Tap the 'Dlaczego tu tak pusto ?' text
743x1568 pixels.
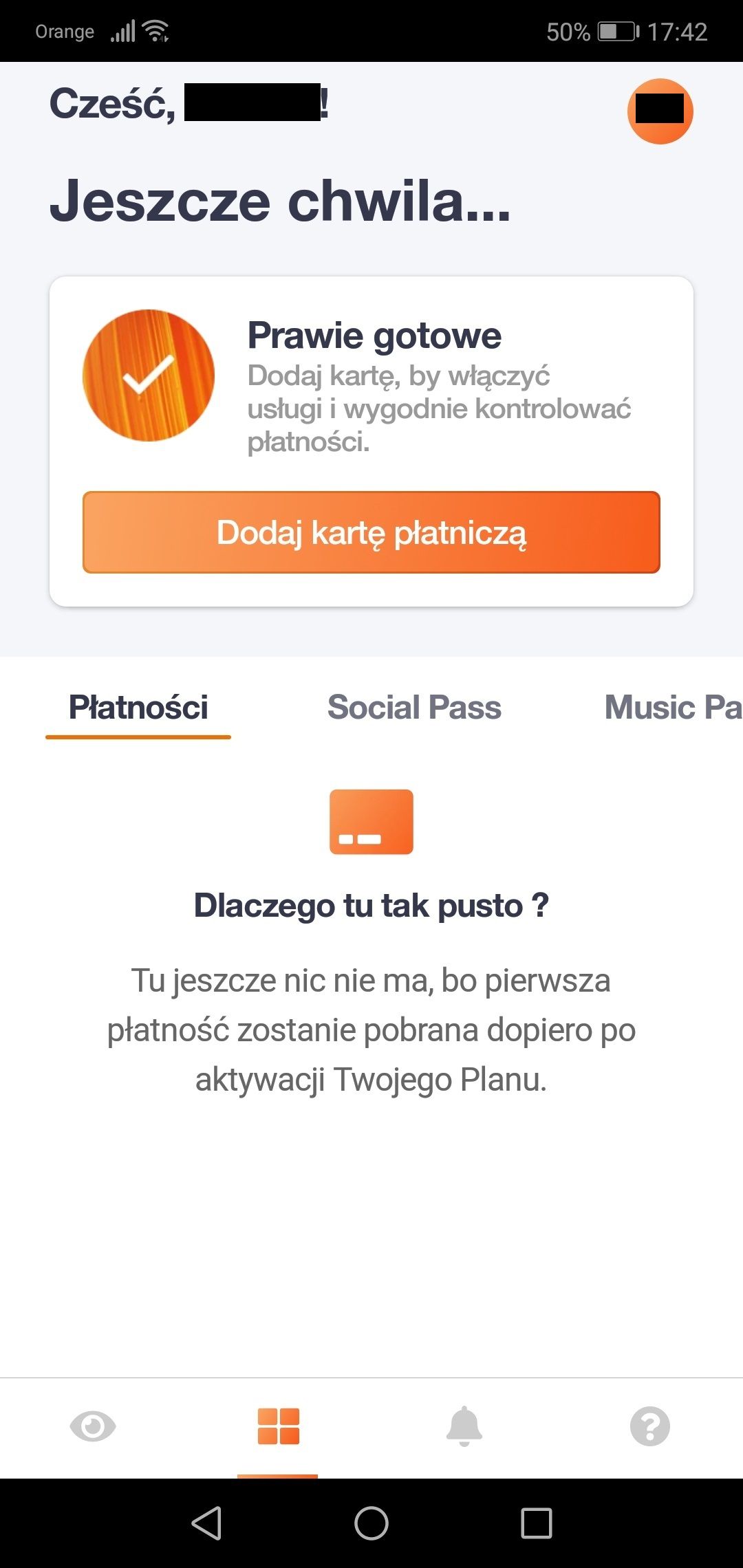371,906
